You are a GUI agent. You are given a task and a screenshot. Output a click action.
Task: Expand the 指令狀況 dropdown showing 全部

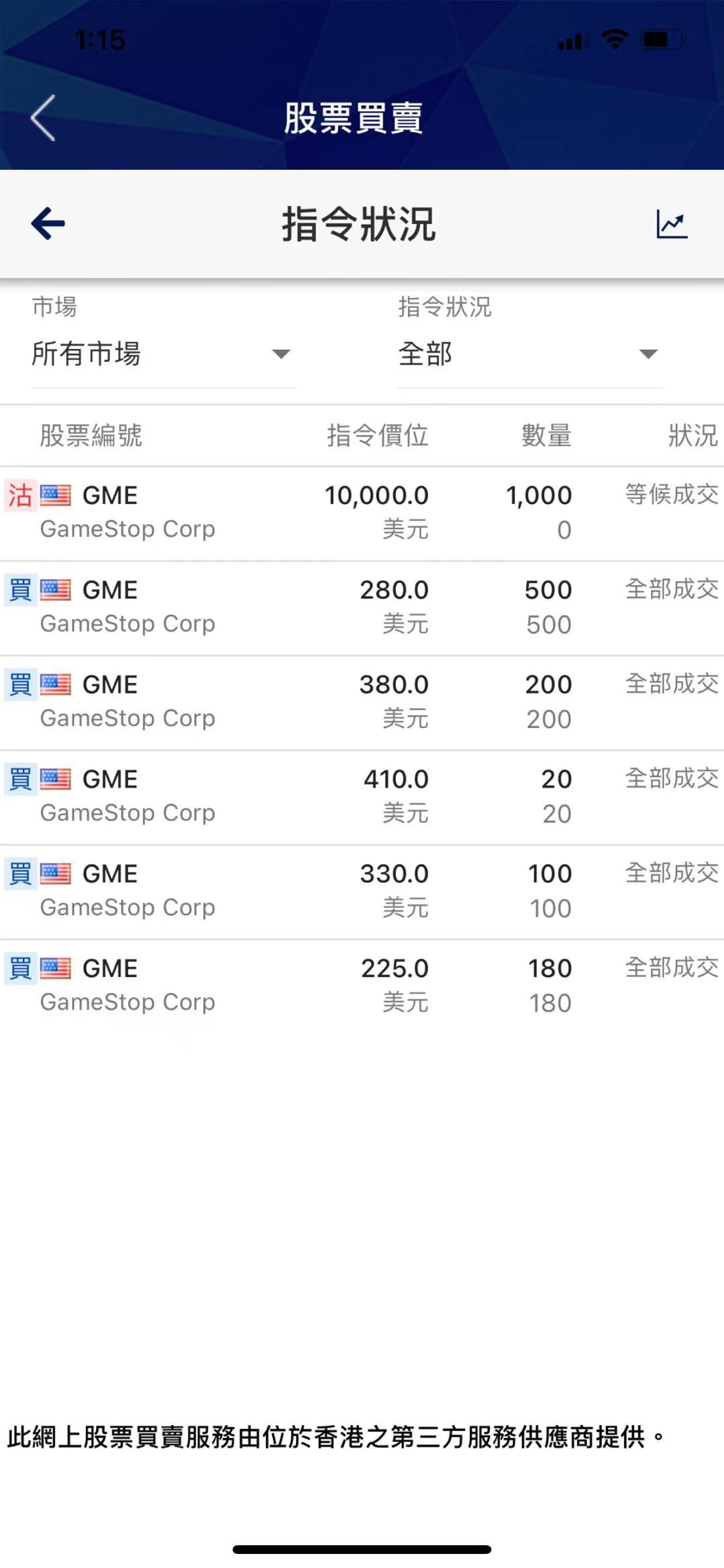pyautogui.click(x=531, y=354)
